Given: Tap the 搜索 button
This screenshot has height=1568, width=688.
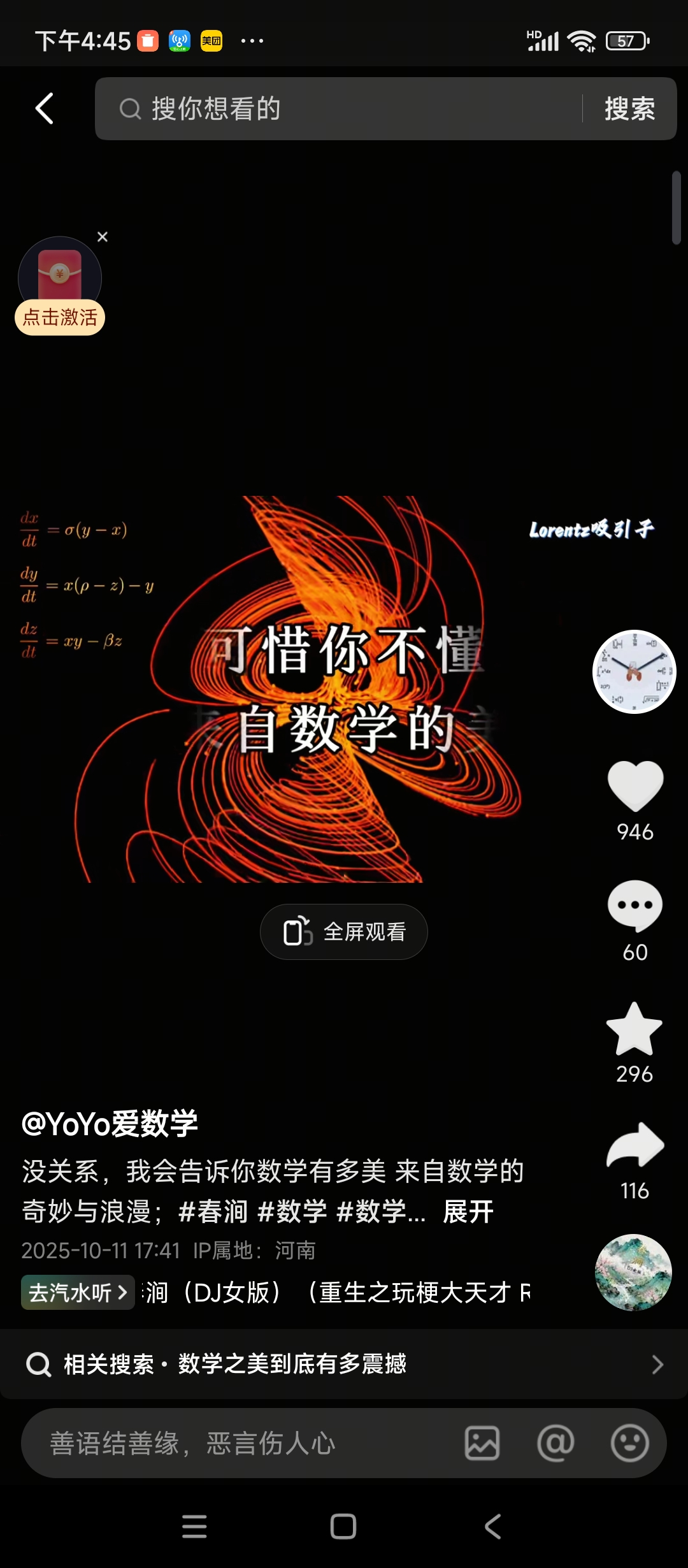Looking at the screenshot, I should [629, 109].
